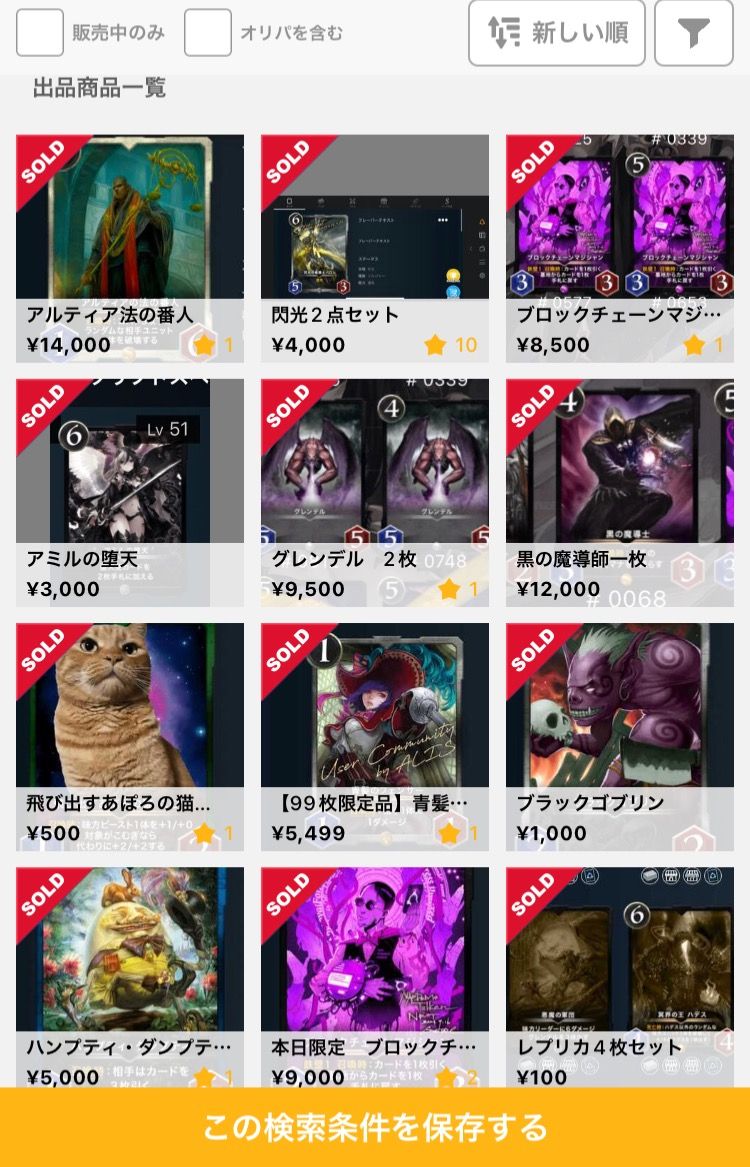Open the filter funnel icon
The height and width of the screenshot is (1167, 750).
693,33
